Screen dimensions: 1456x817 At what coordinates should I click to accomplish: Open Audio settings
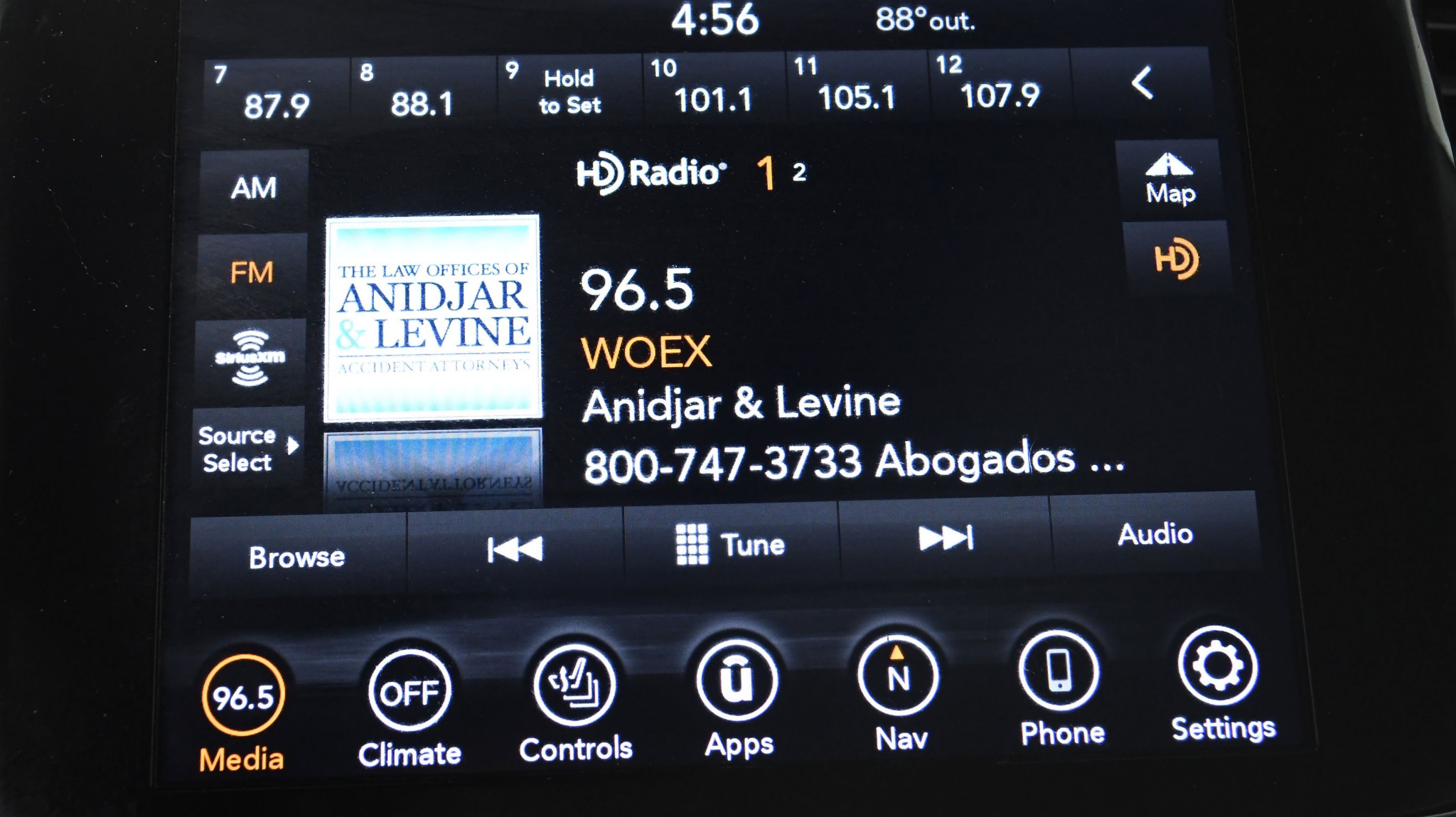[x=1155, y=535]
